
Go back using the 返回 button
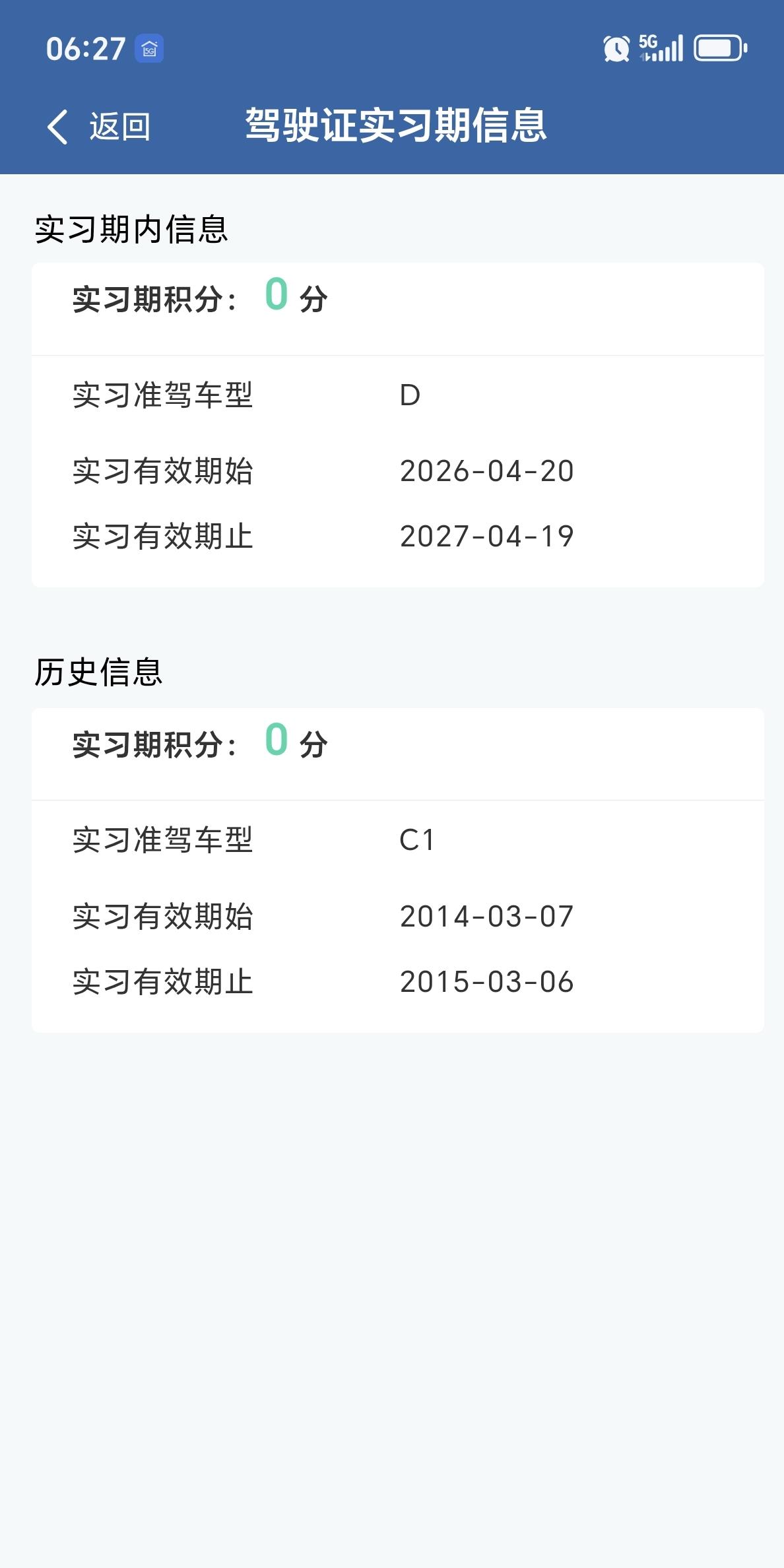(x=99, y=126)
